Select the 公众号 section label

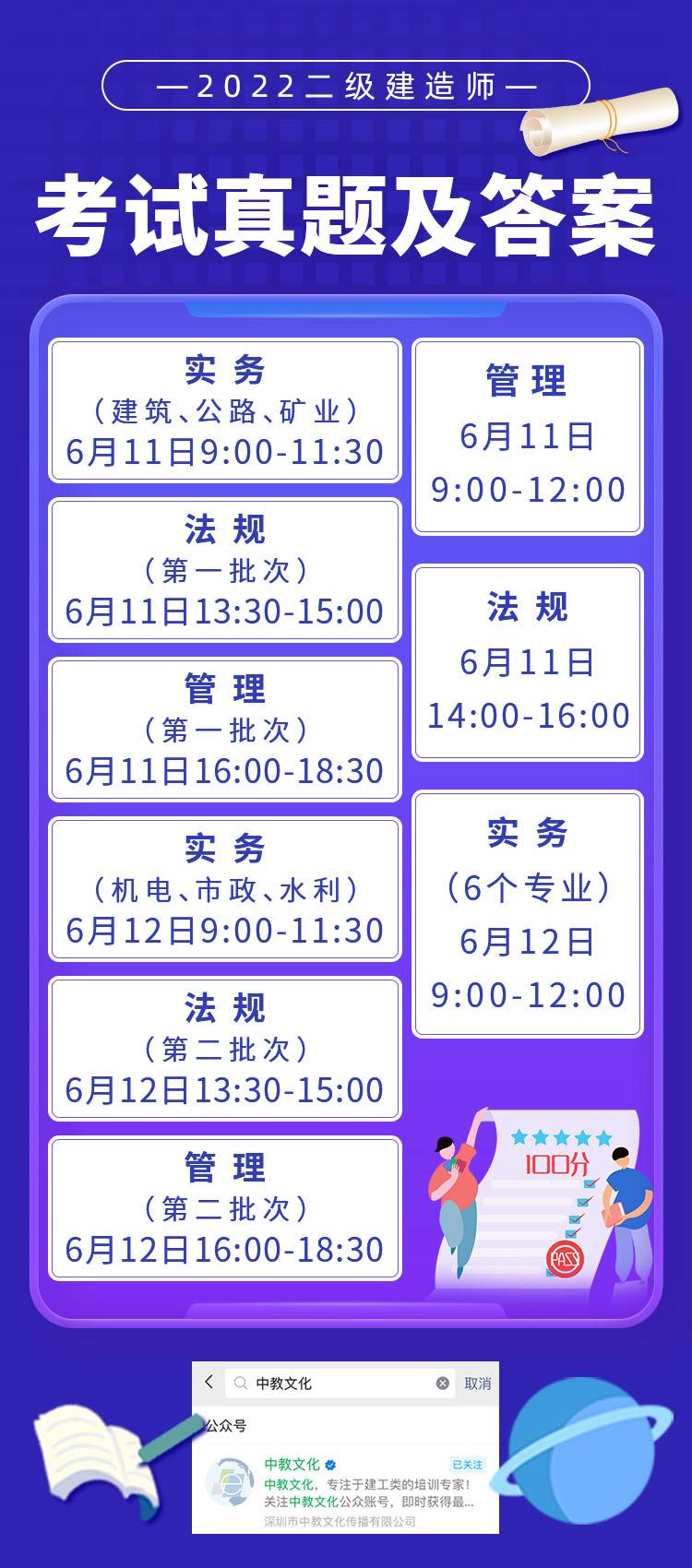coord(227,1425)
